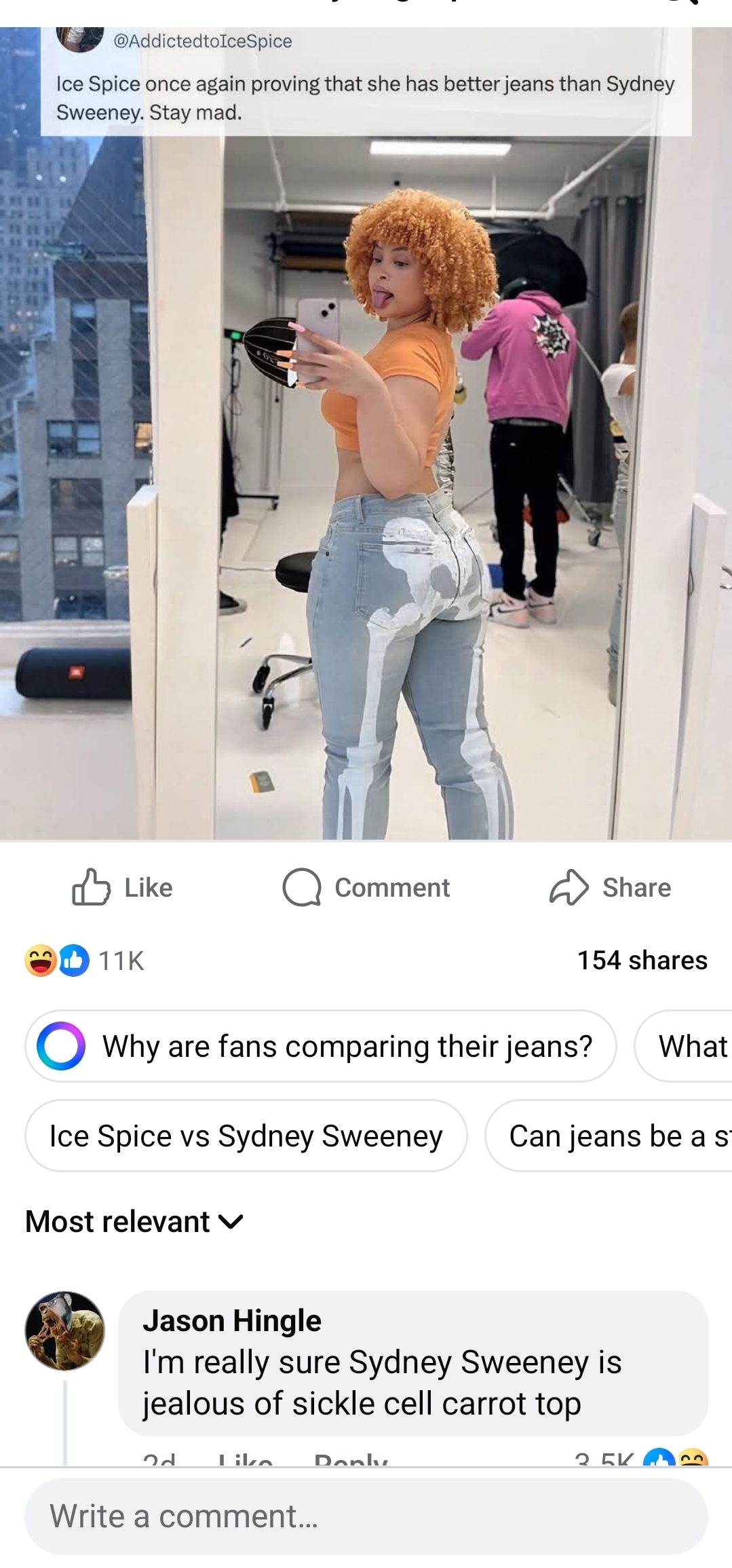
Task: Like this post
Action: 123,887
